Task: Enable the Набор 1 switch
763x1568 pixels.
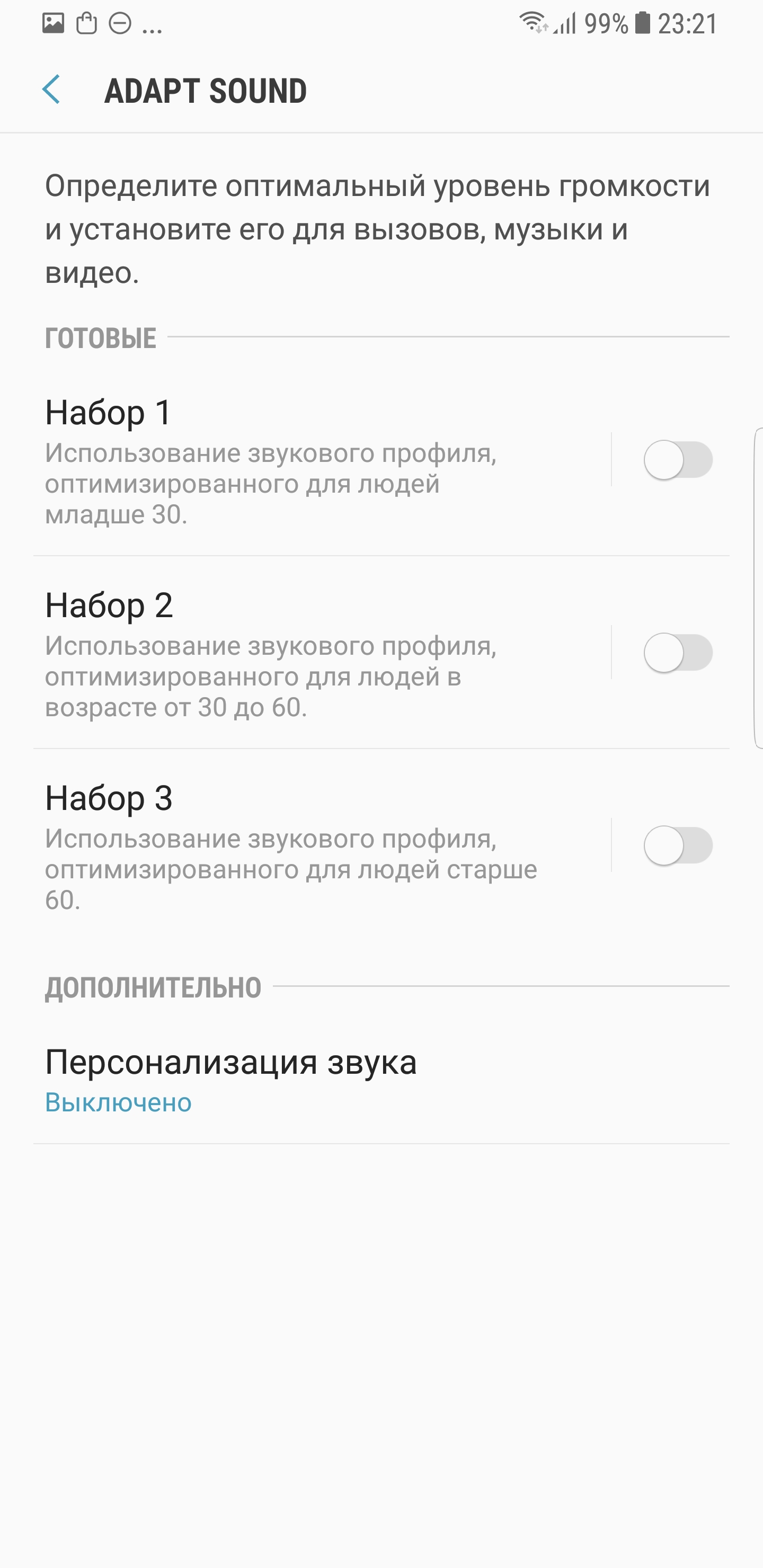Action: (x=678, y=460)
